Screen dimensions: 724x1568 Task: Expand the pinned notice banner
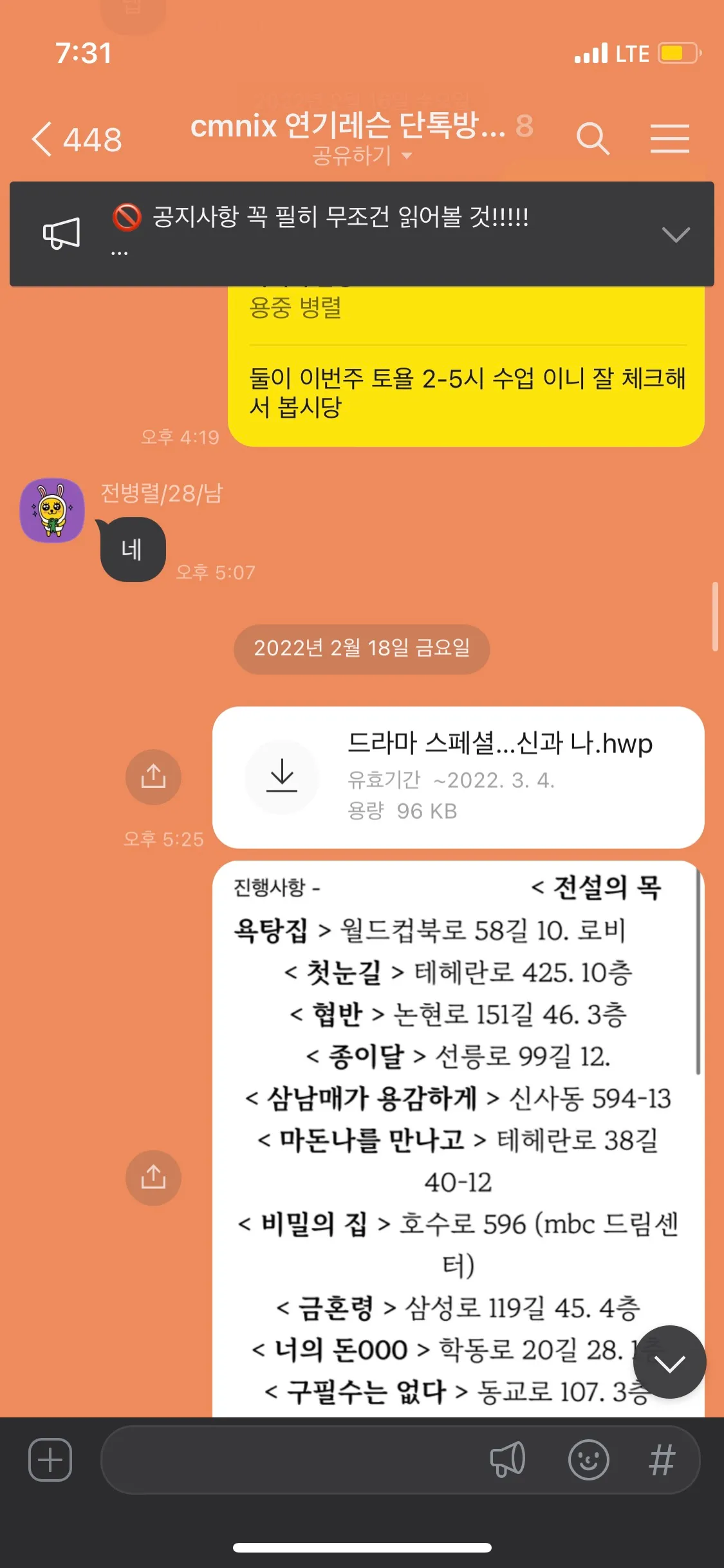click(x=675, y=234)
